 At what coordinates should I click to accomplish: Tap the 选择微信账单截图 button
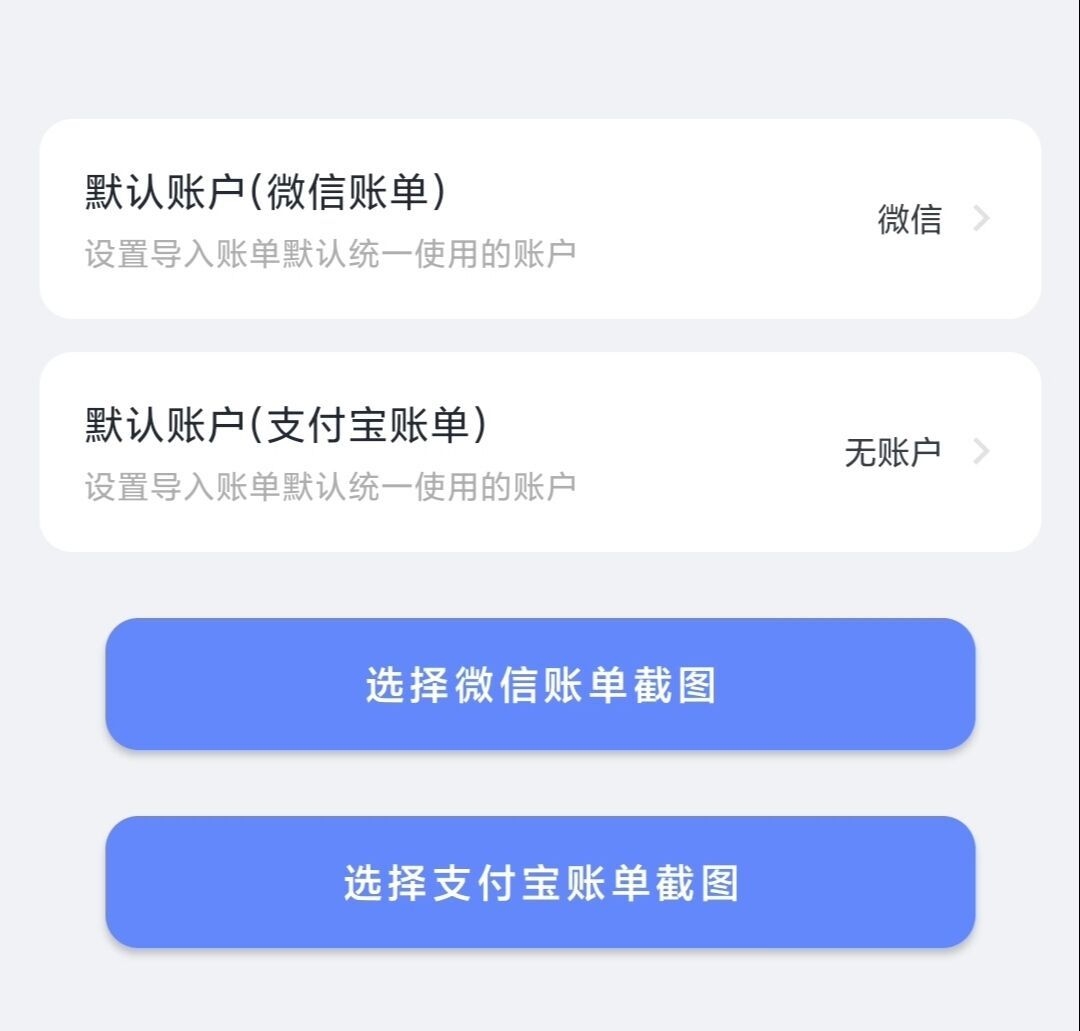point(540,685)
